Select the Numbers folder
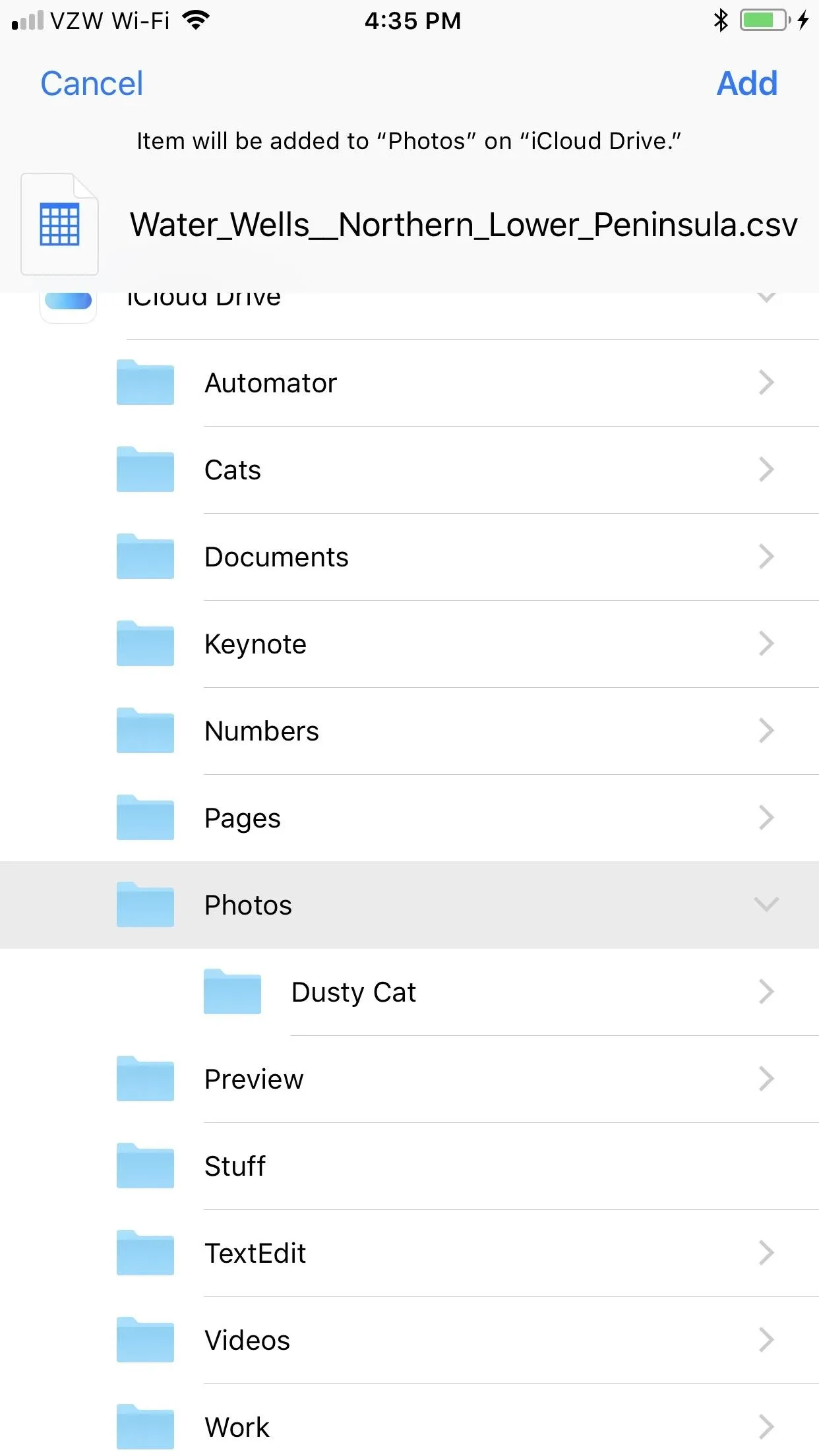This screenshot has height=1456, width=819. (409, 731)
